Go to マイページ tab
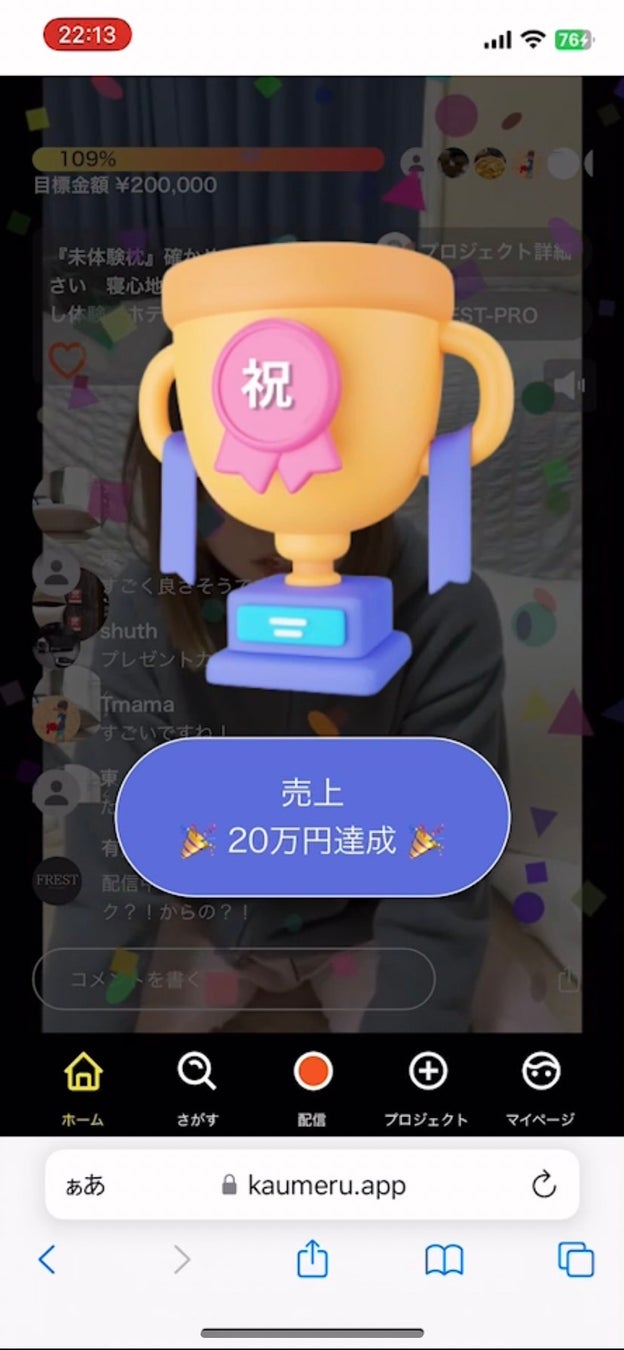Screen dimensions: 624x1350 click(x=541, y=1086)
